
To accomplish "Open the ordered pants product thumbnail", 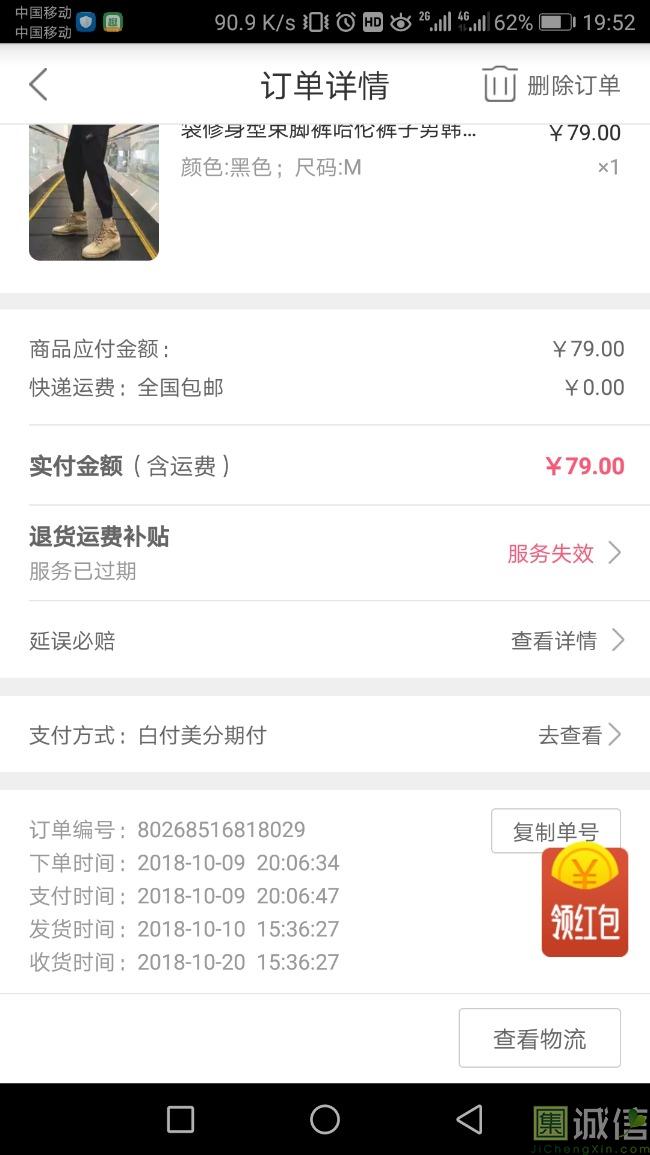I will tap(94, 192).
